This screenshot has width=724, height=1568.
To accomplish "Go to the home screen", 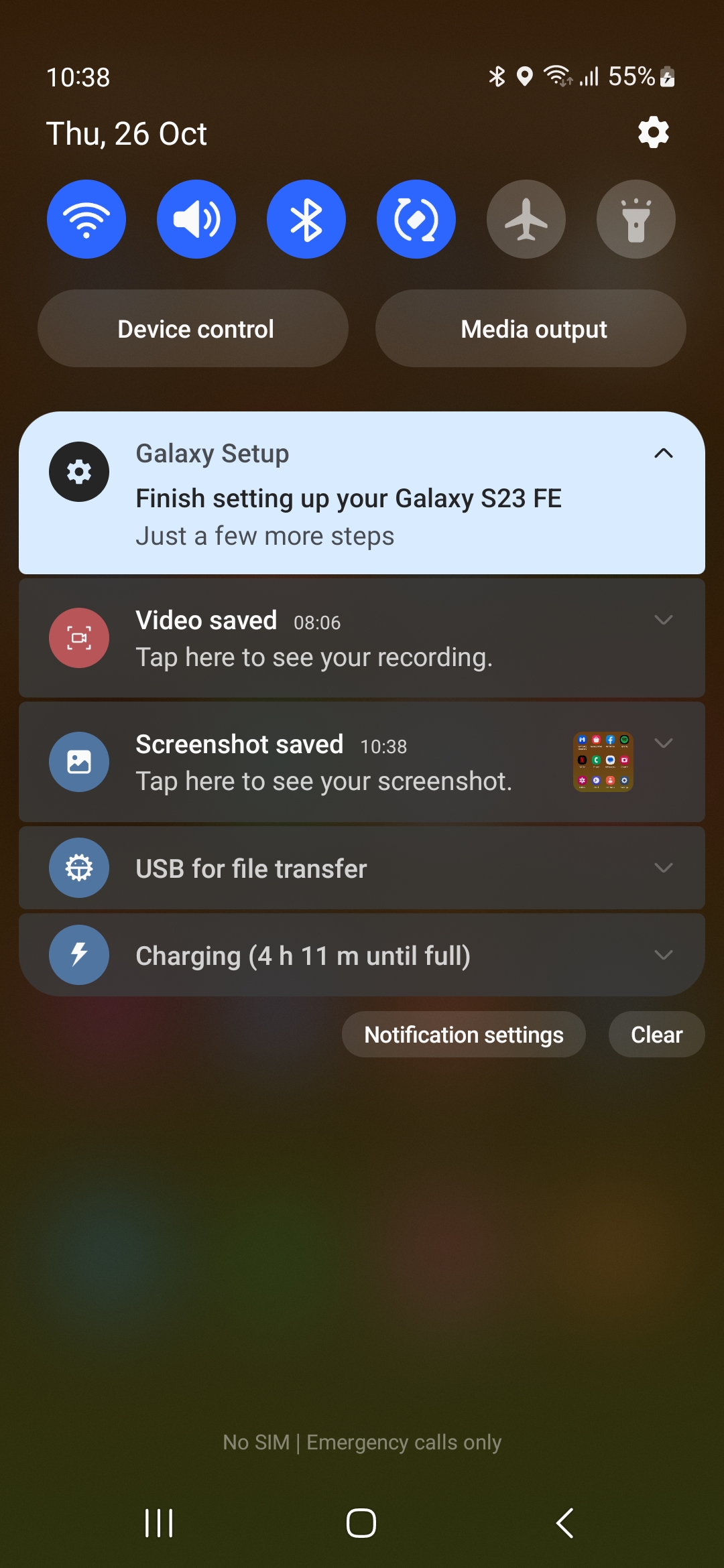I will click(x=361, y=1522).
